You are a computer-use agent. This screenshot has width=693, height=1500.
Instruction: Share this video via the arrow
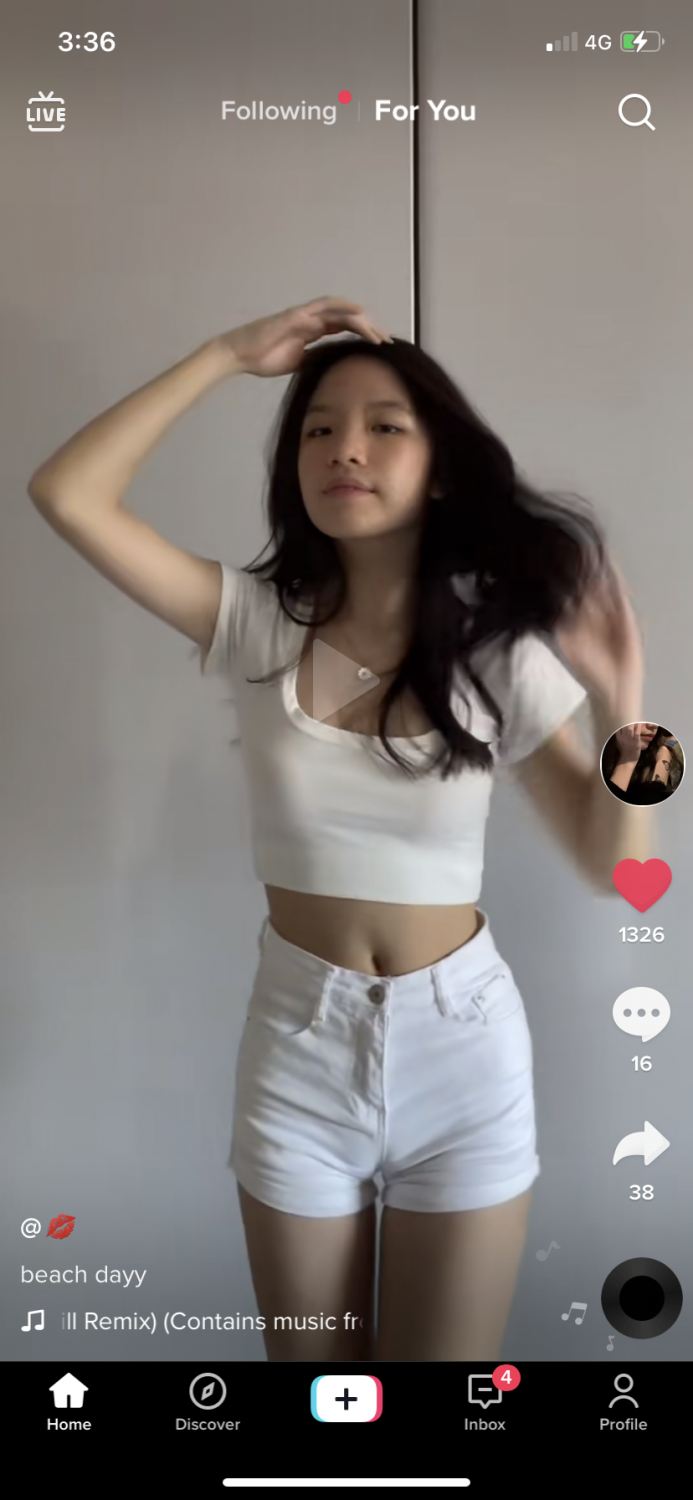[641, 1144]
